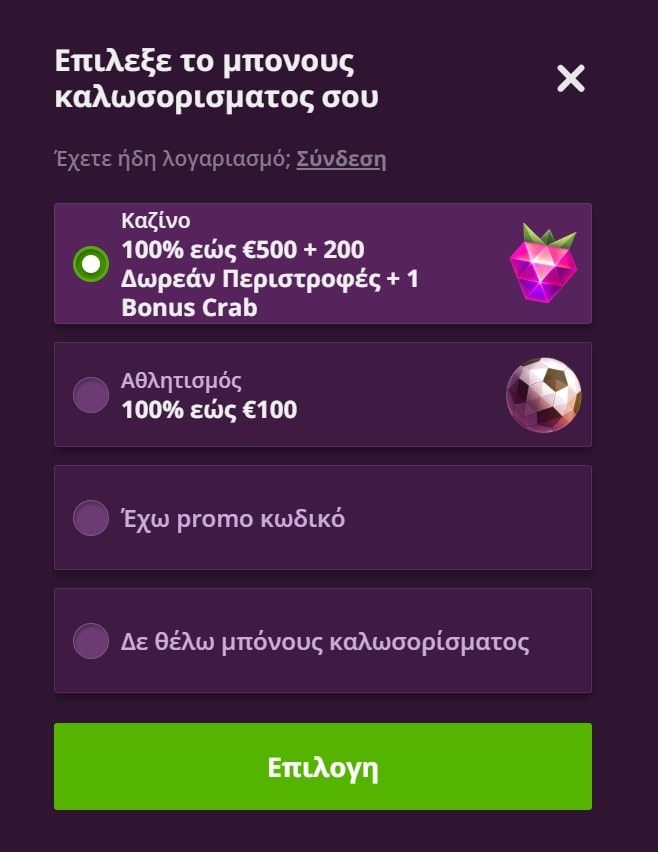The height and width of the screenshot is (852, 658).
Task: Select the Έχω promo κωδικό option
Action: [91, 518]
